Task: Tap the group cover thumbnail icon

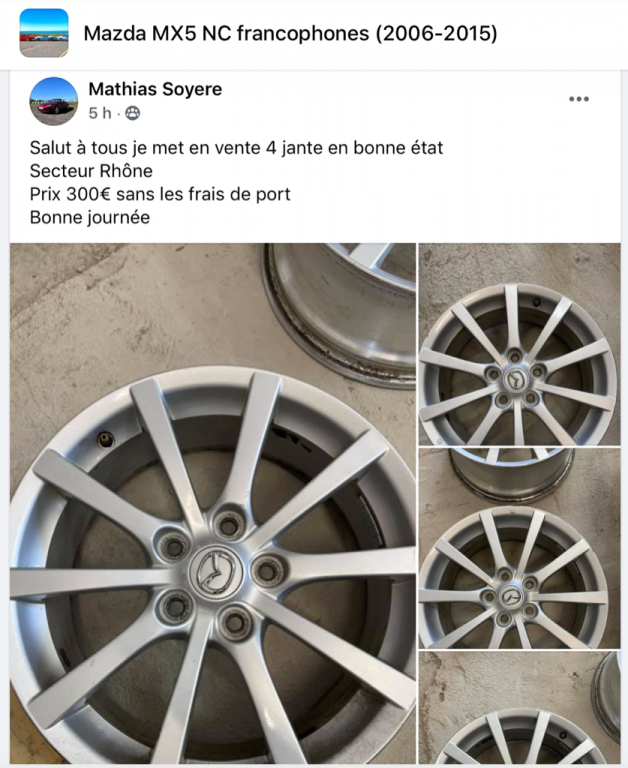Action: coord(44,33)
